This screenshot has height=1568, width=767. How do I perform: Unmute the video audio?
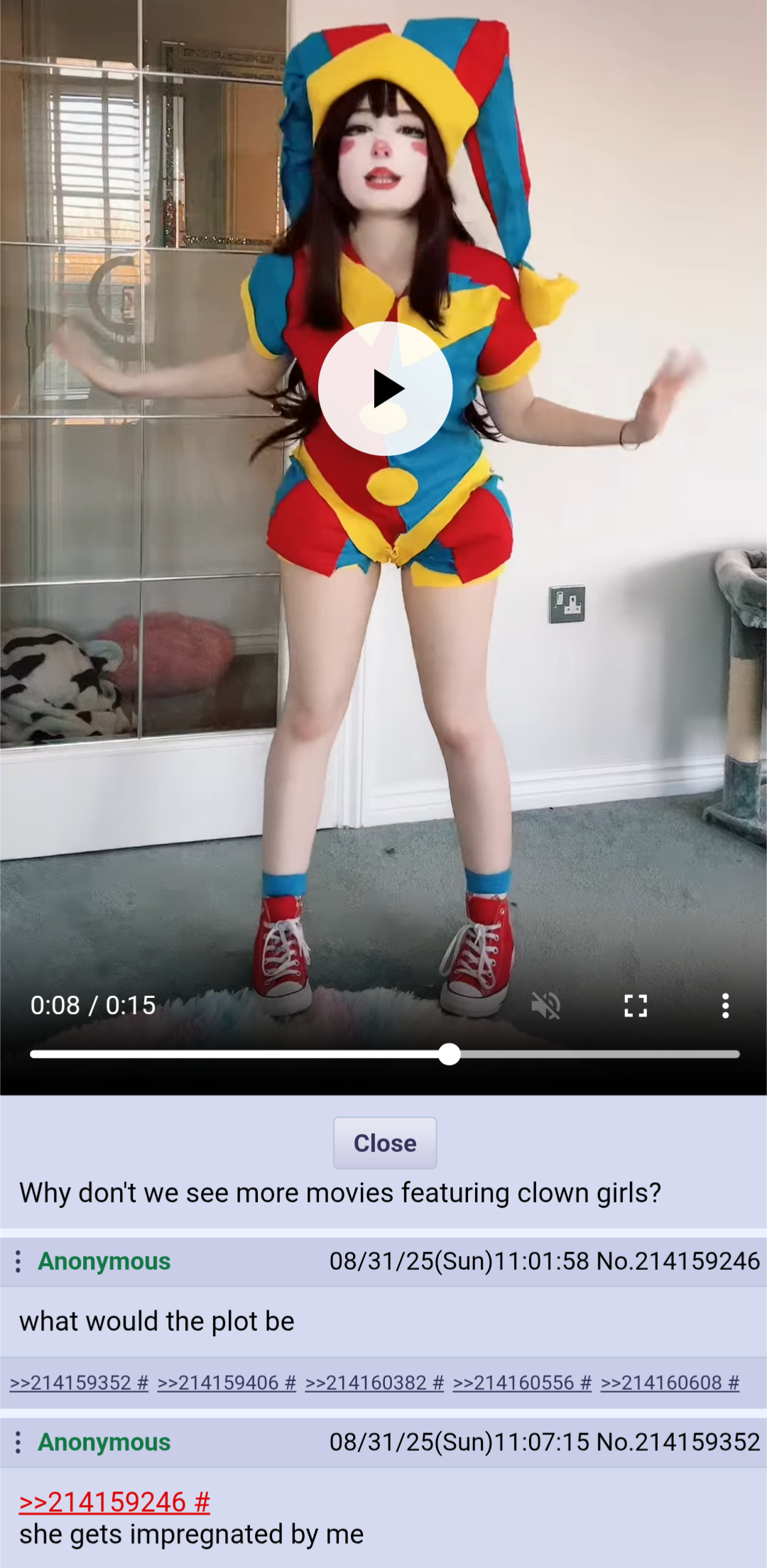pyautogui.click(x=546, y=1005)
